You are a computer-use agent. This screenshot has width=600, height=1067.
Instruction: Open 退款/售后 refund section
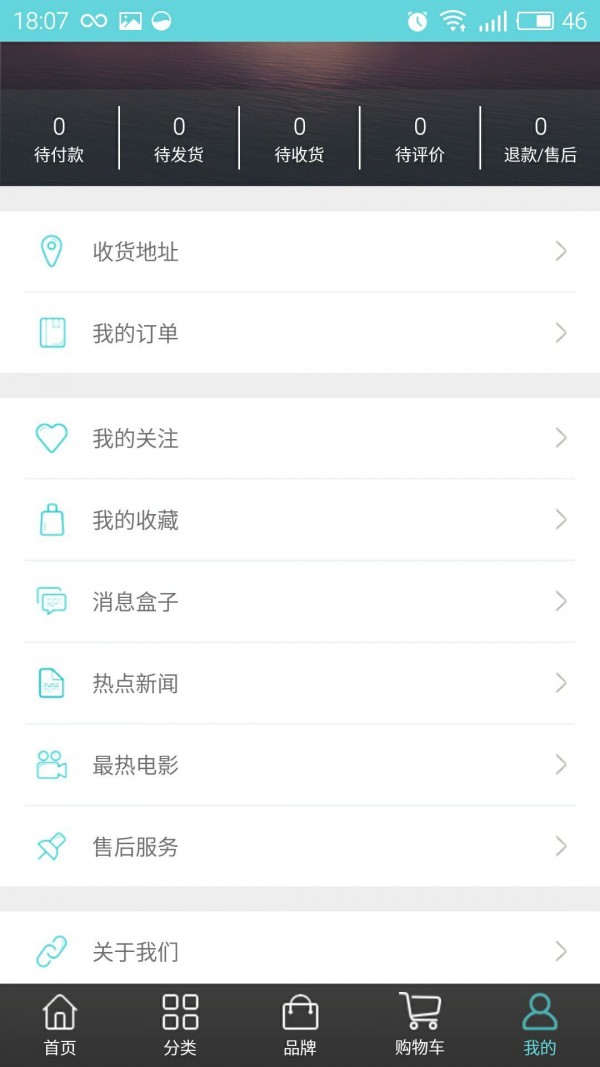point(540,139)
